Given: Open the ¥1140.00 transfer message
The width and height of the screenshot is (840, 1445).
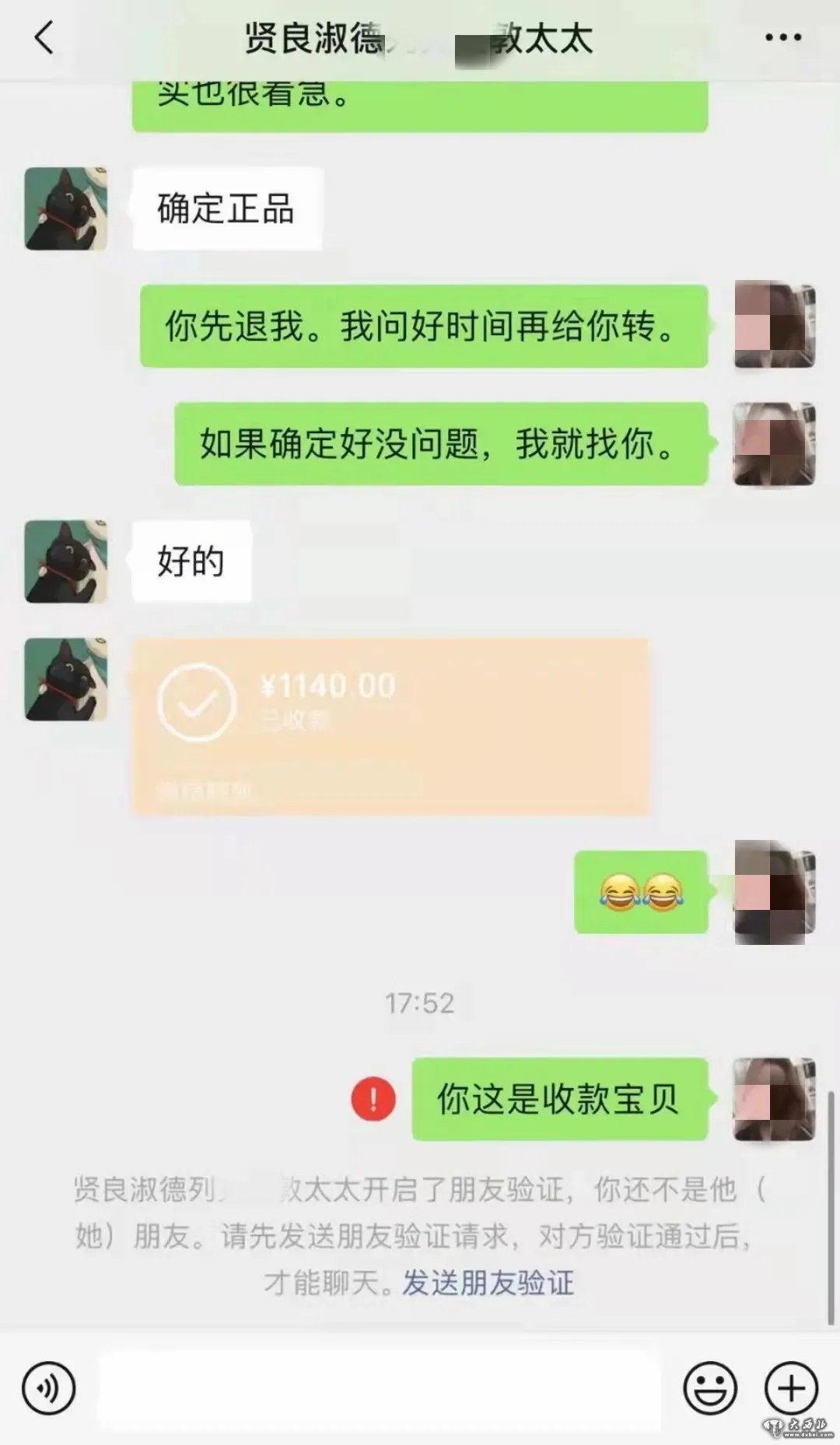Looking at the screenshot, I should (x=390, y=726).
